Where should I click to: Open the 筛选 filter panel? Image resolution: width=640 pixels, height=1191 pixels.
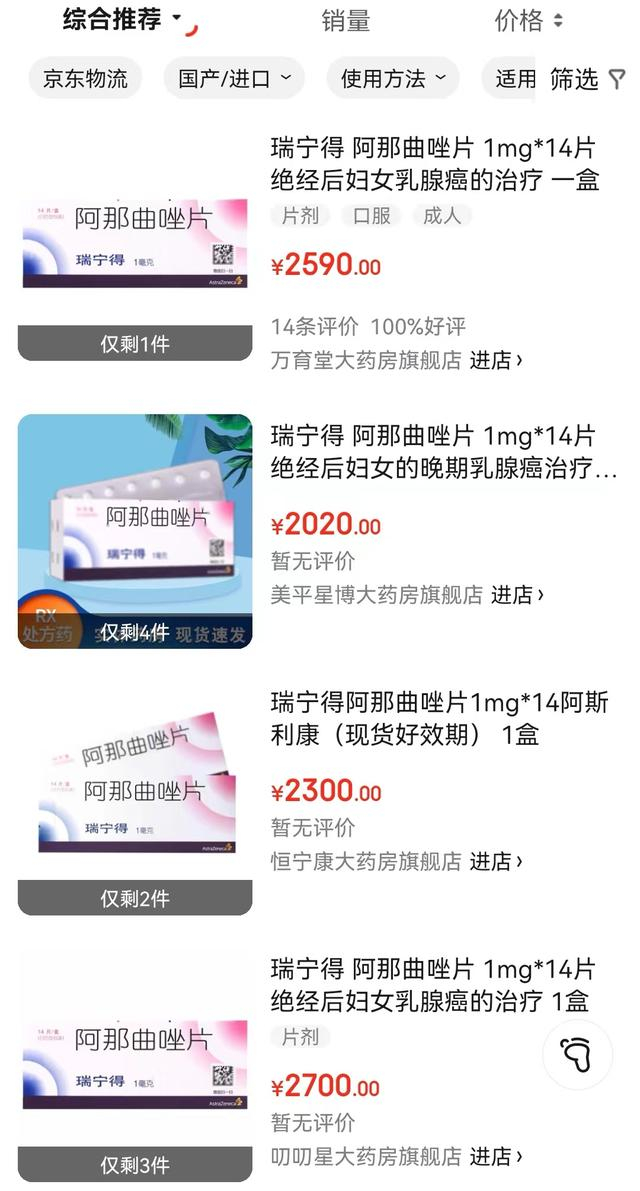[587, 79]
